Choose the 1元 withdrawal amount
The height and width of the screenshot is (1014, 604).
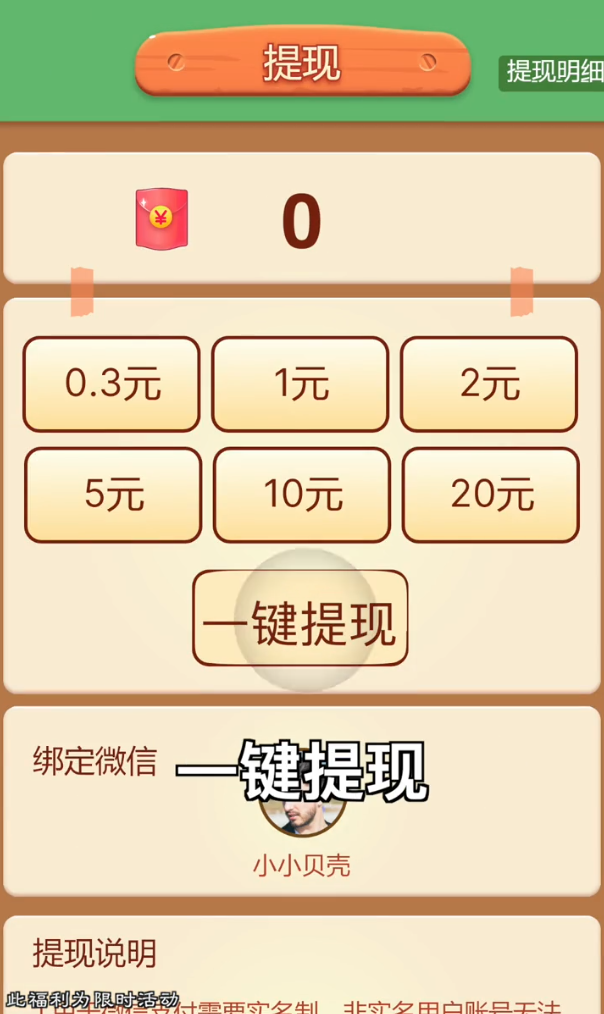click(300, 384)
